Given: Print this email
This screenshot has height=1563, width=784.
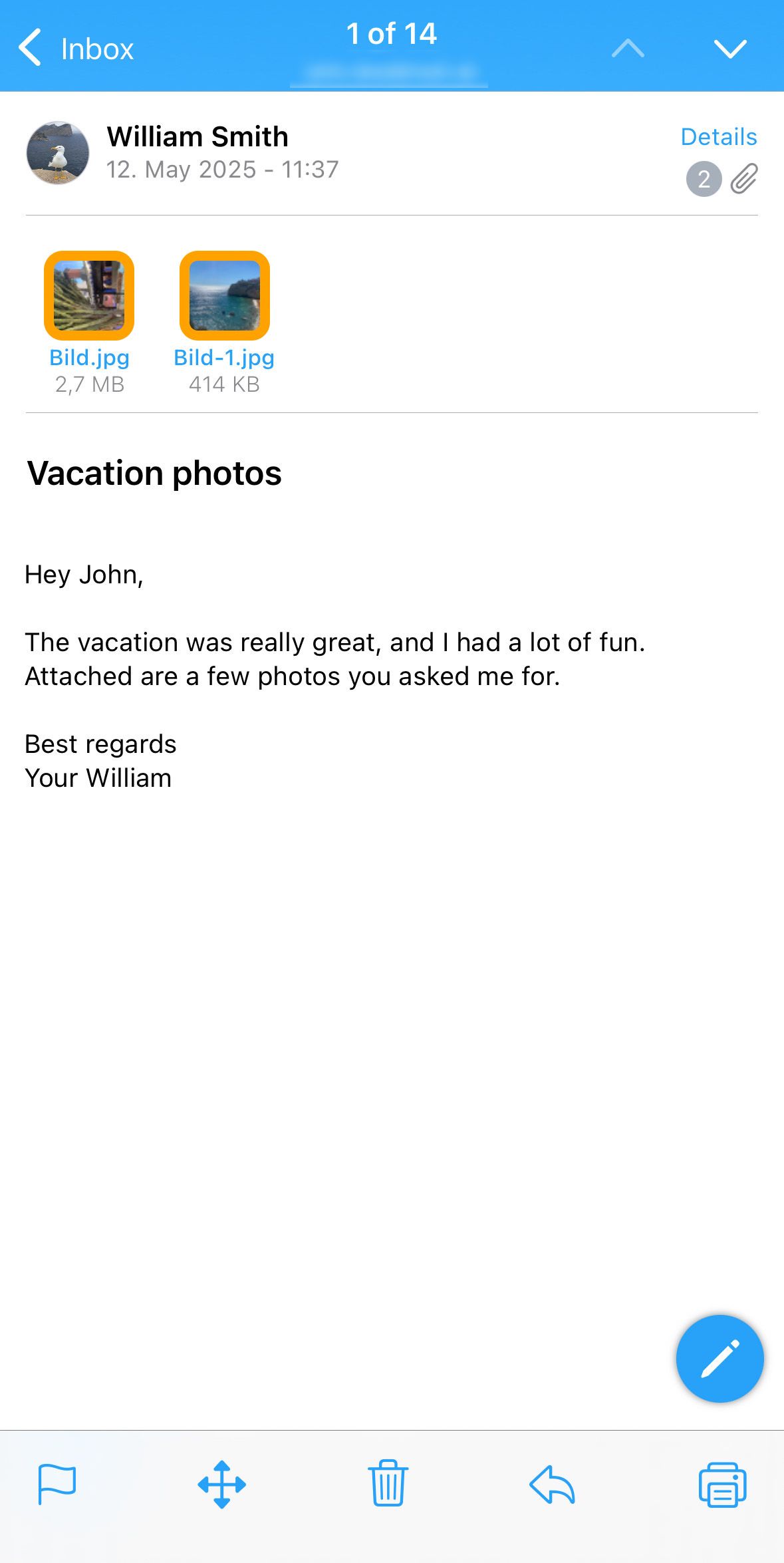Looking at the screenshot, I should 722,1484.
